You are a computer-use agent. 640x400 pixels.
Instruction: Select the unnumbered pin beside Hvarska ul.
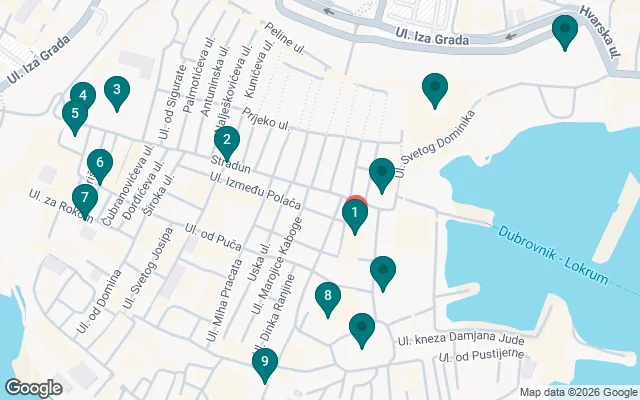coord(565,31)
